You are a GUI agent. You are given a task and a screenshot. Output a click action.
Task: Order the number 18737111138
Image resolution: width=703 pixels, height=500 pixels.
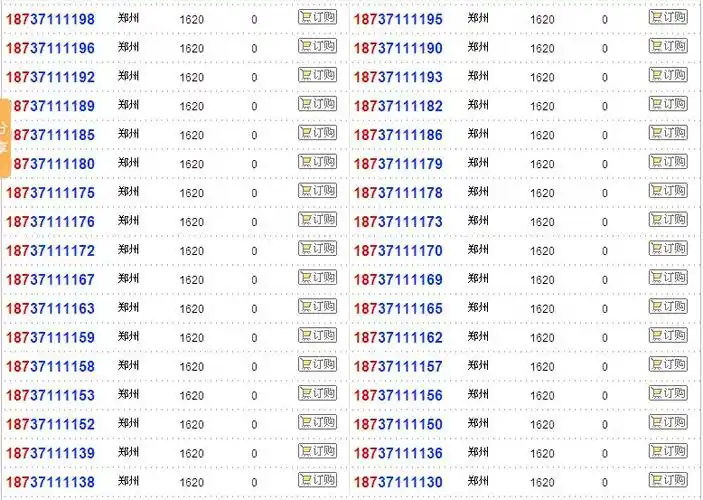[x=317, y=481]
